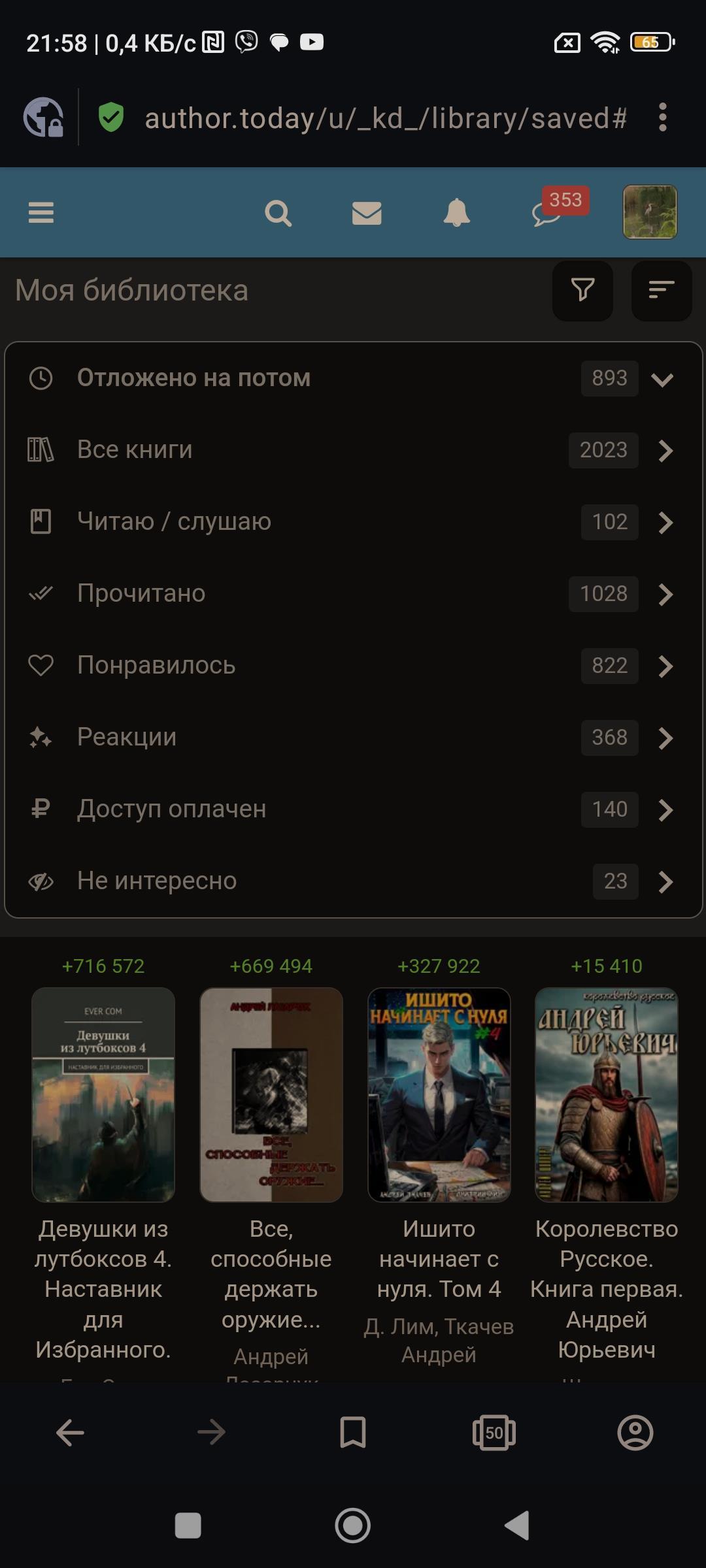
Task: Open the sort options
Action: (661, 290)
